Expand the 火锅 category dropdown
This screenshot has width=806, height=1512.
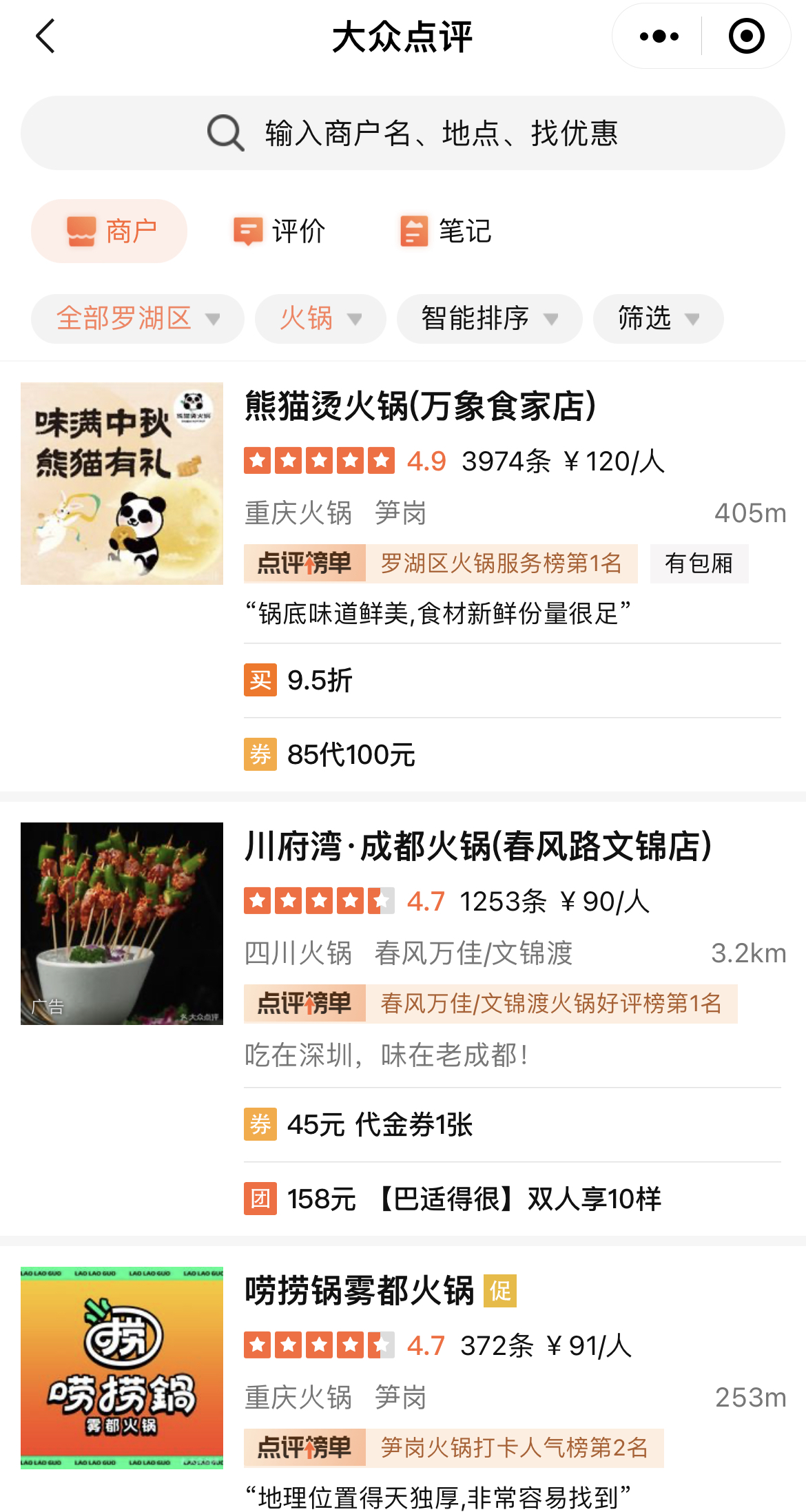click(320, 319)
